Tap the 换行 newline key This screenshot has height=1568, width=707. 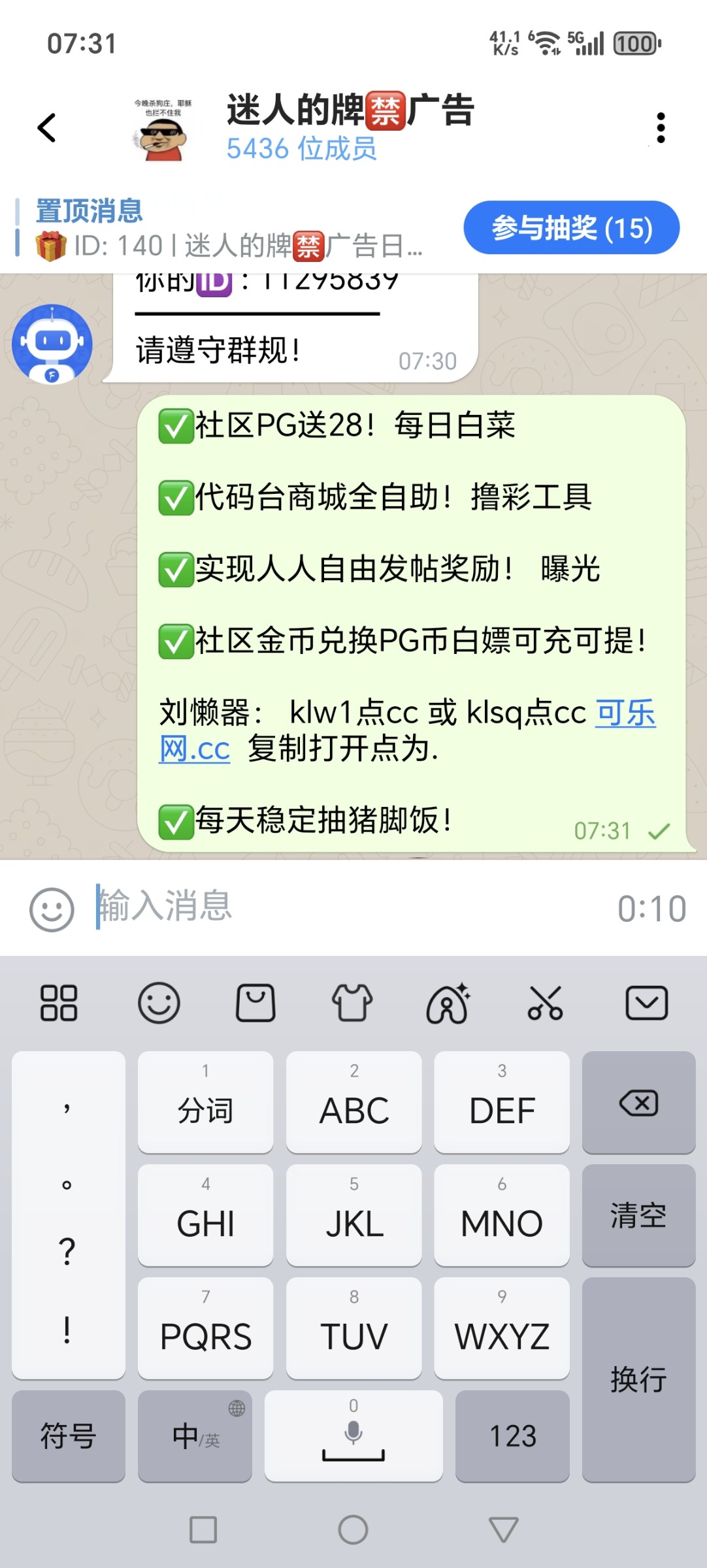(x=638, y=1380)
